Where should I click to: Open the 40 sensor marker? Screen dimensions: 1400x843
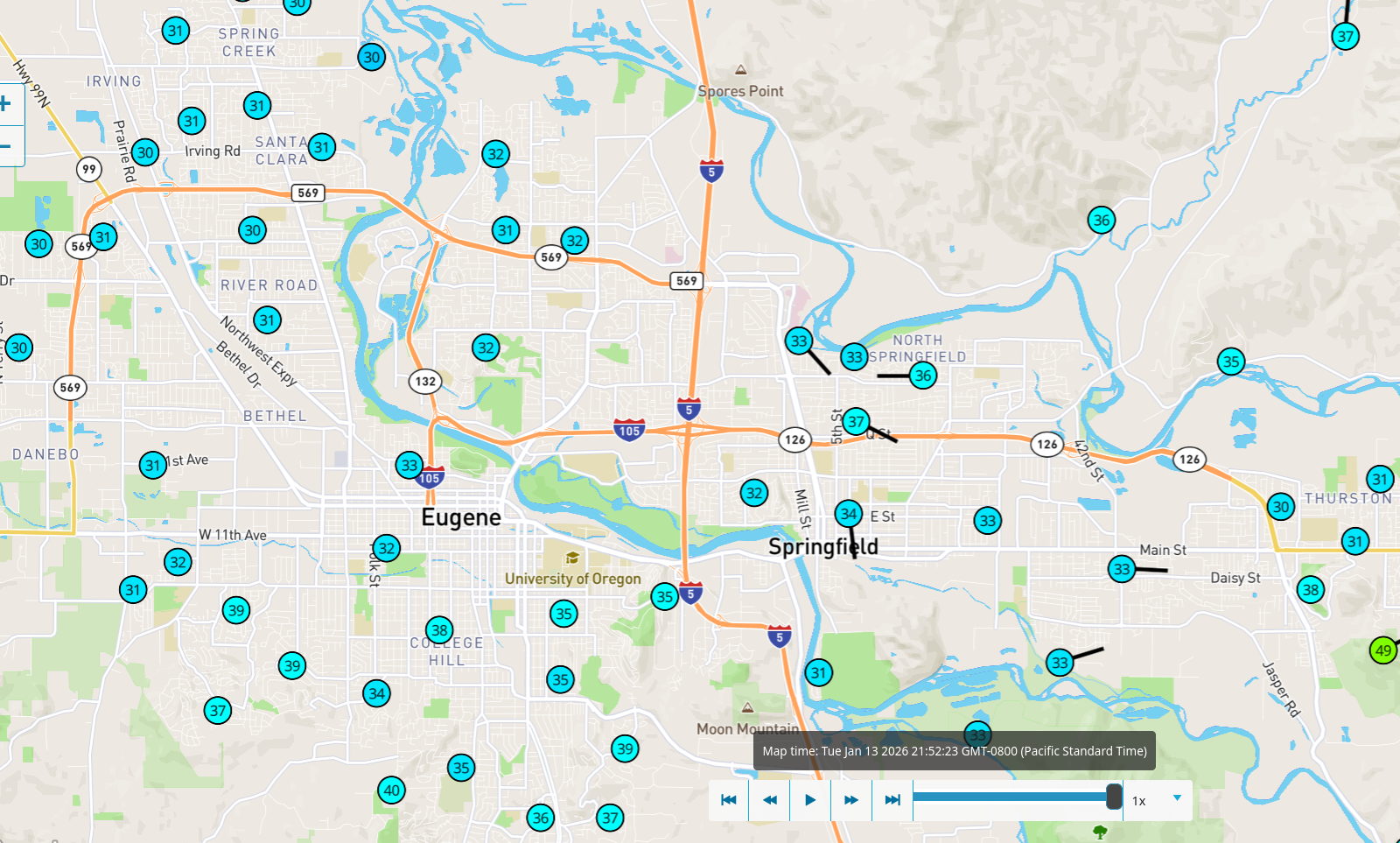pyautogui.click(x=391, y=790)
